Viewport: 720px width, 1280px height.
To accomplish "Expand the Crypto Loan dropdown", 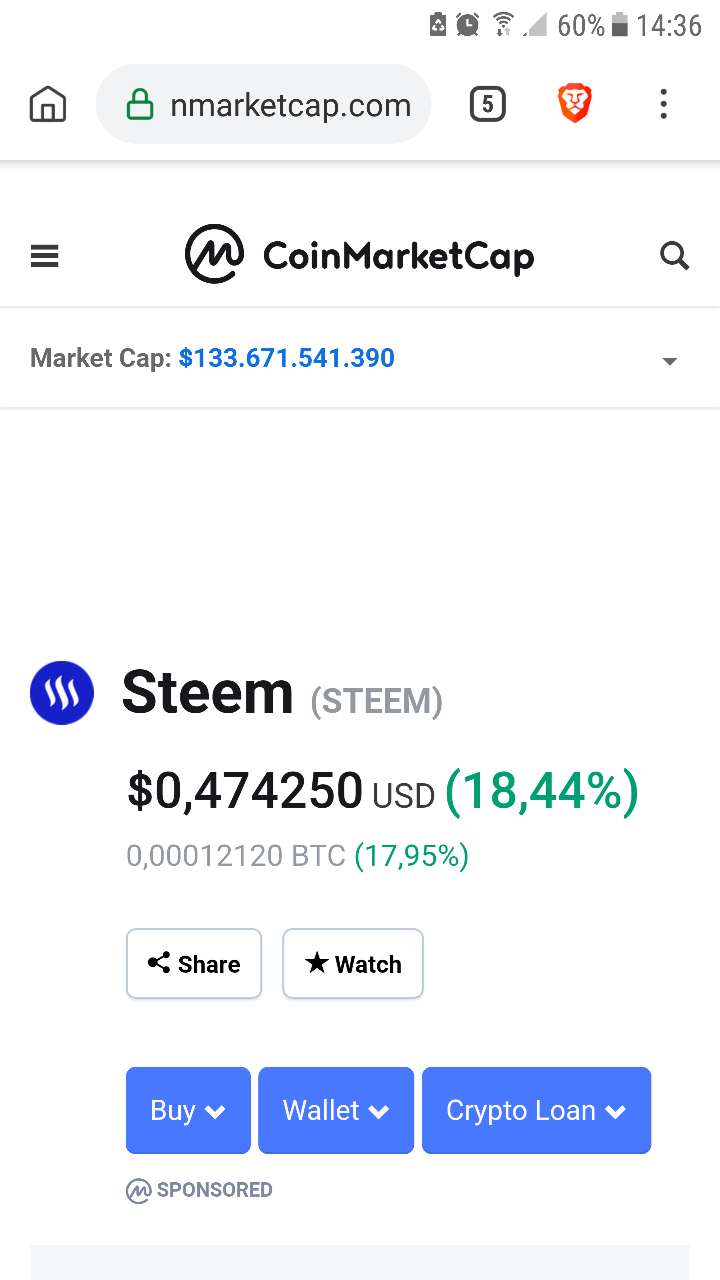I will pyautogui.click(x=536, y=1111).
